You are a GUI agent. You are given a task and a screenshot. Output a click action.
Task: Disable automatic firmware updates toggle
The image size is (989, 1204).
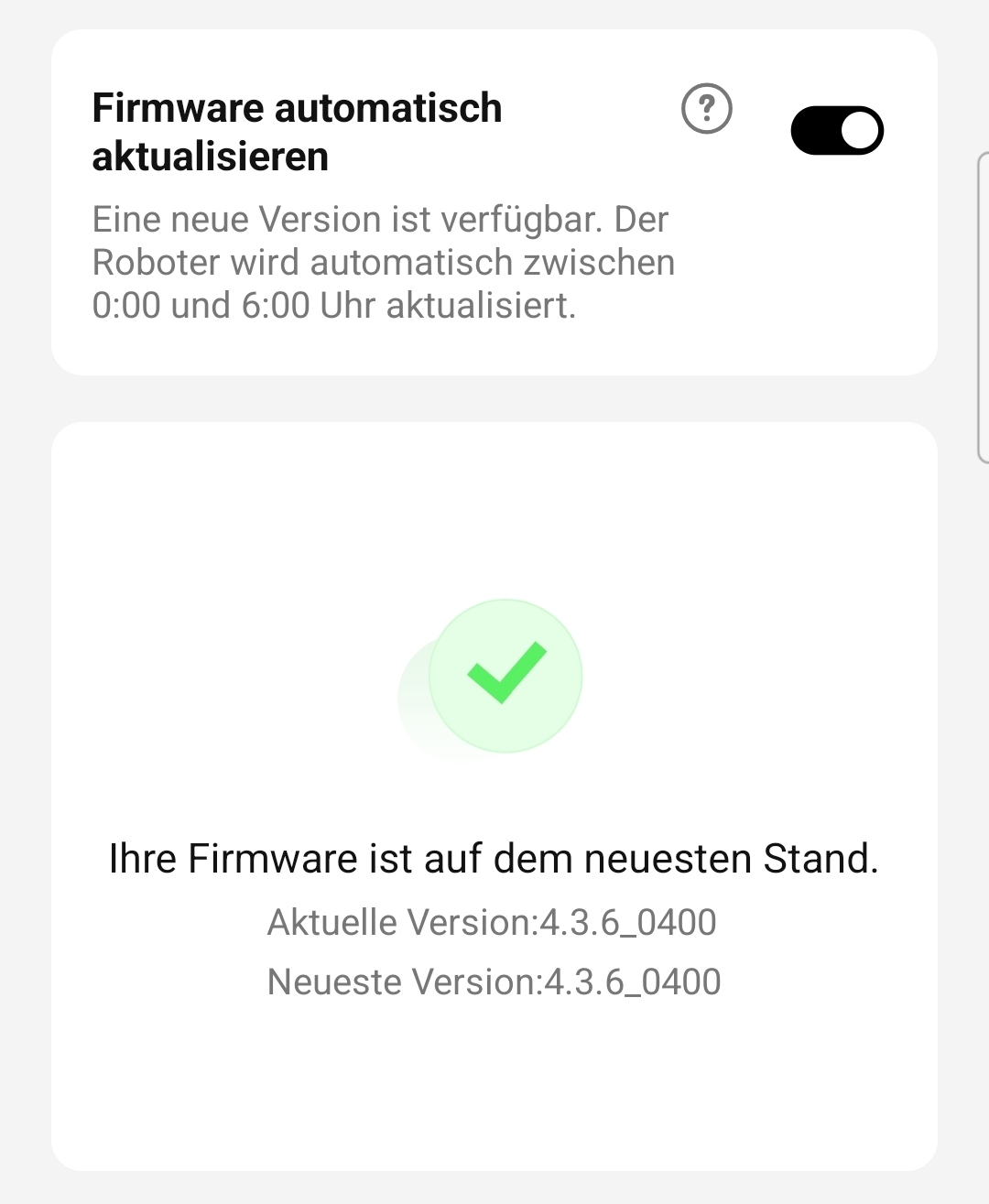tap(837, 131)
